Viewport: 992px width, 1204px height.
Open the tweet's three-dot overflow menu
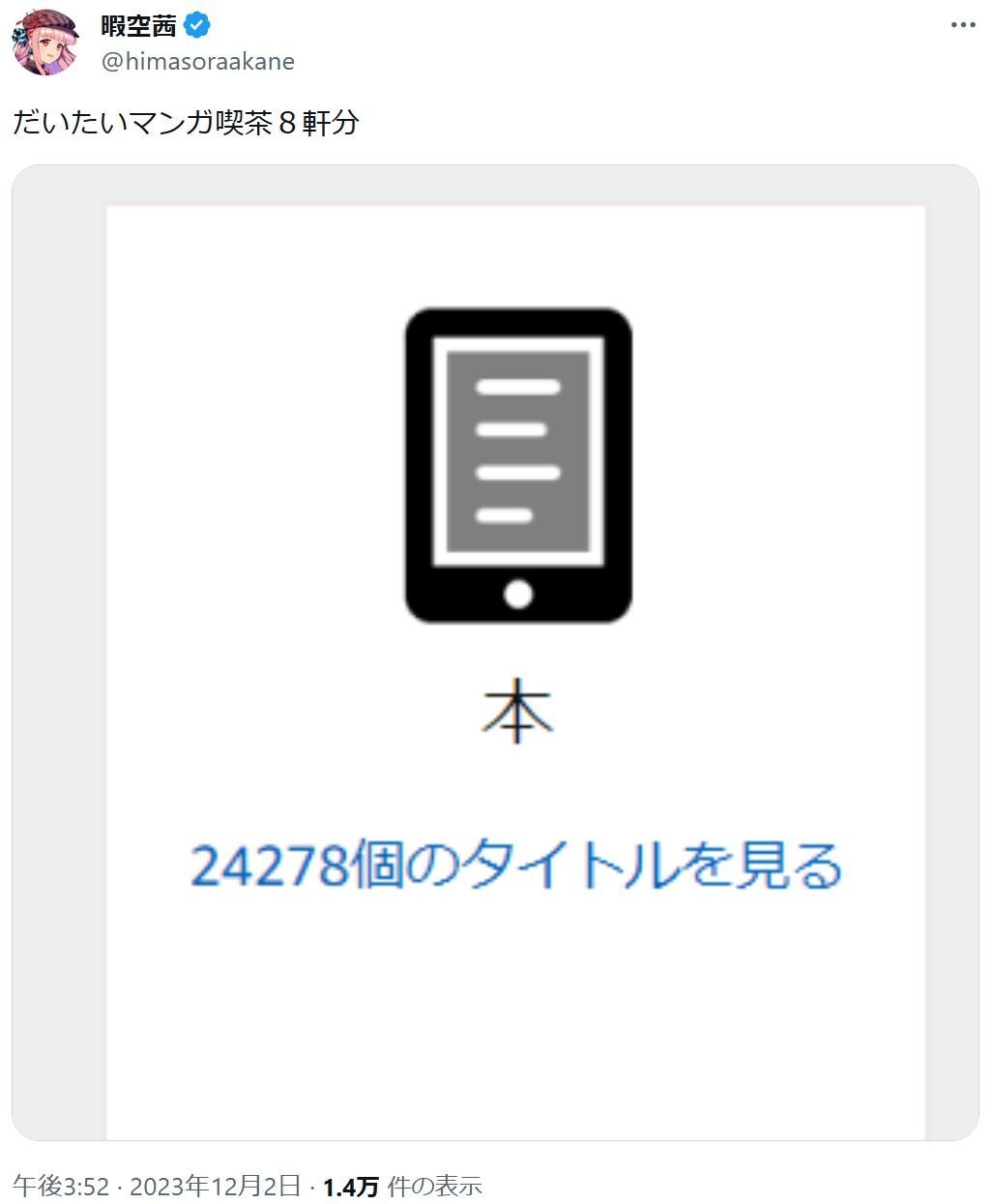(x=963, y=26)
